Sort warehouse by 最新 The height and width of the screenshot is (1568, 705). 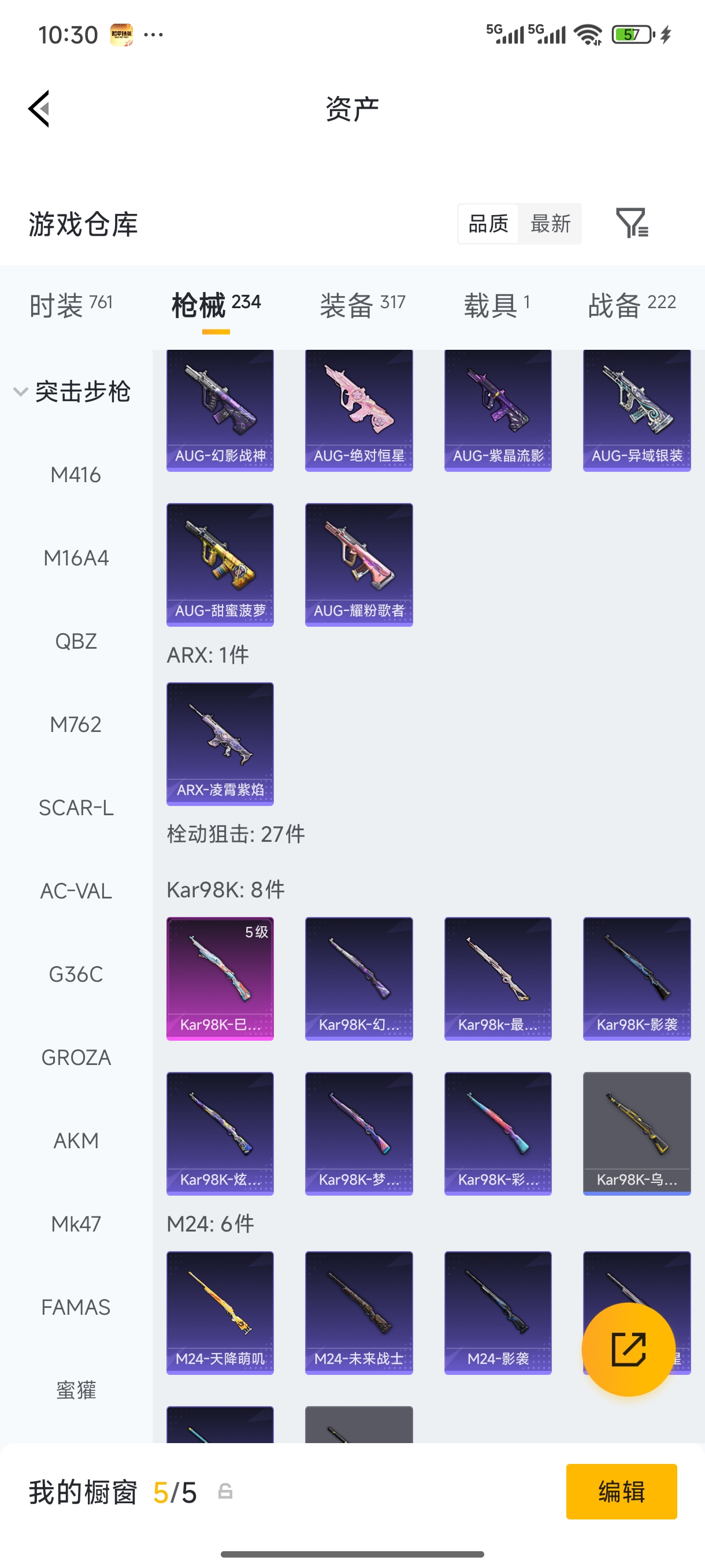550,223
